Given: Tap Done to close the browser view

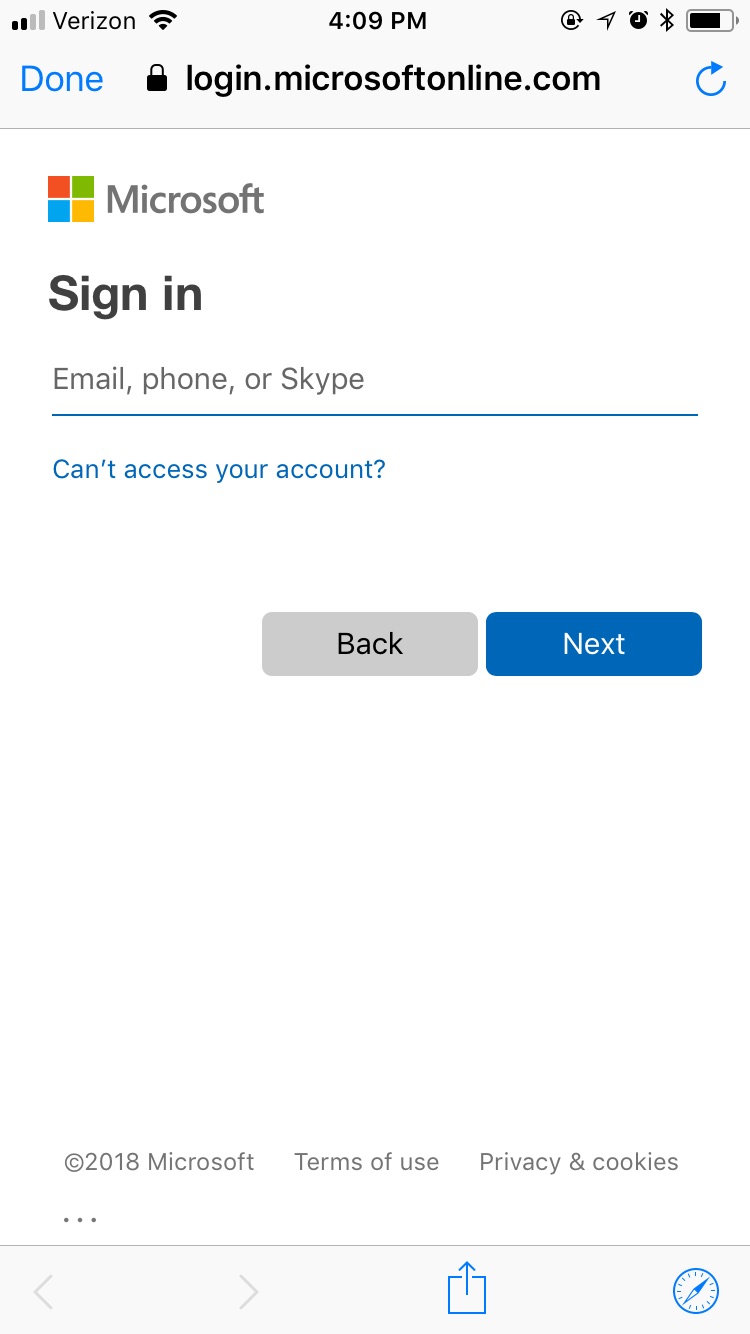Looking at the screenshot, I should (61, 79).
